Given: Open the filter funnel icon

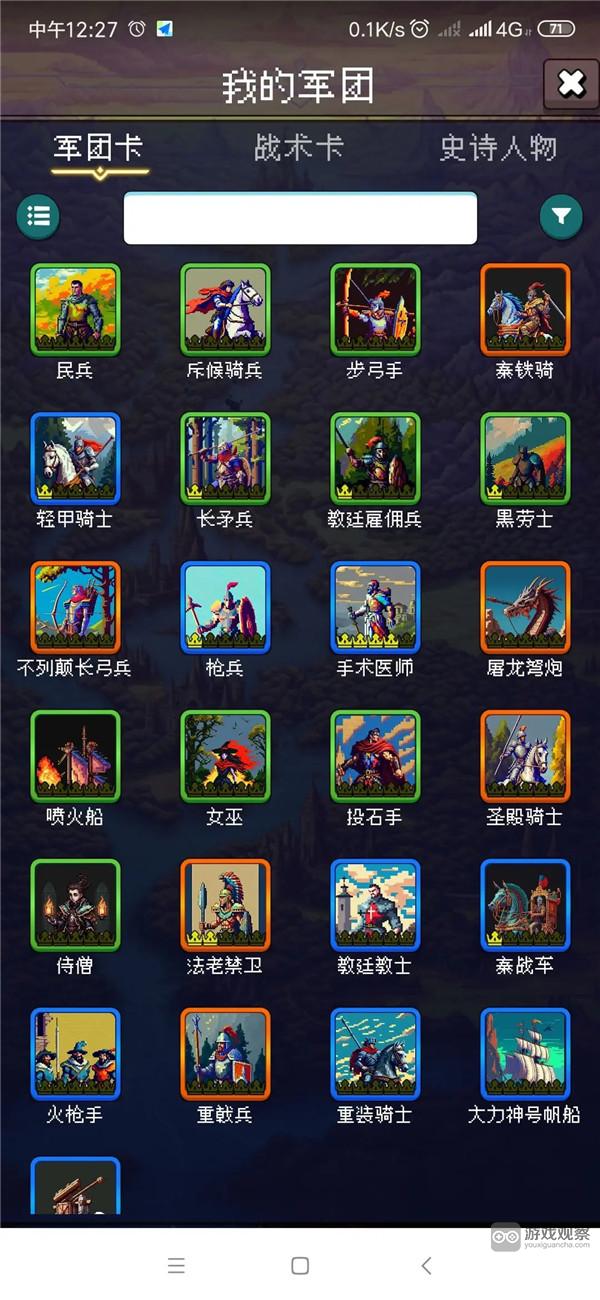Looking at the screenshot, I should tap(561, 216).
